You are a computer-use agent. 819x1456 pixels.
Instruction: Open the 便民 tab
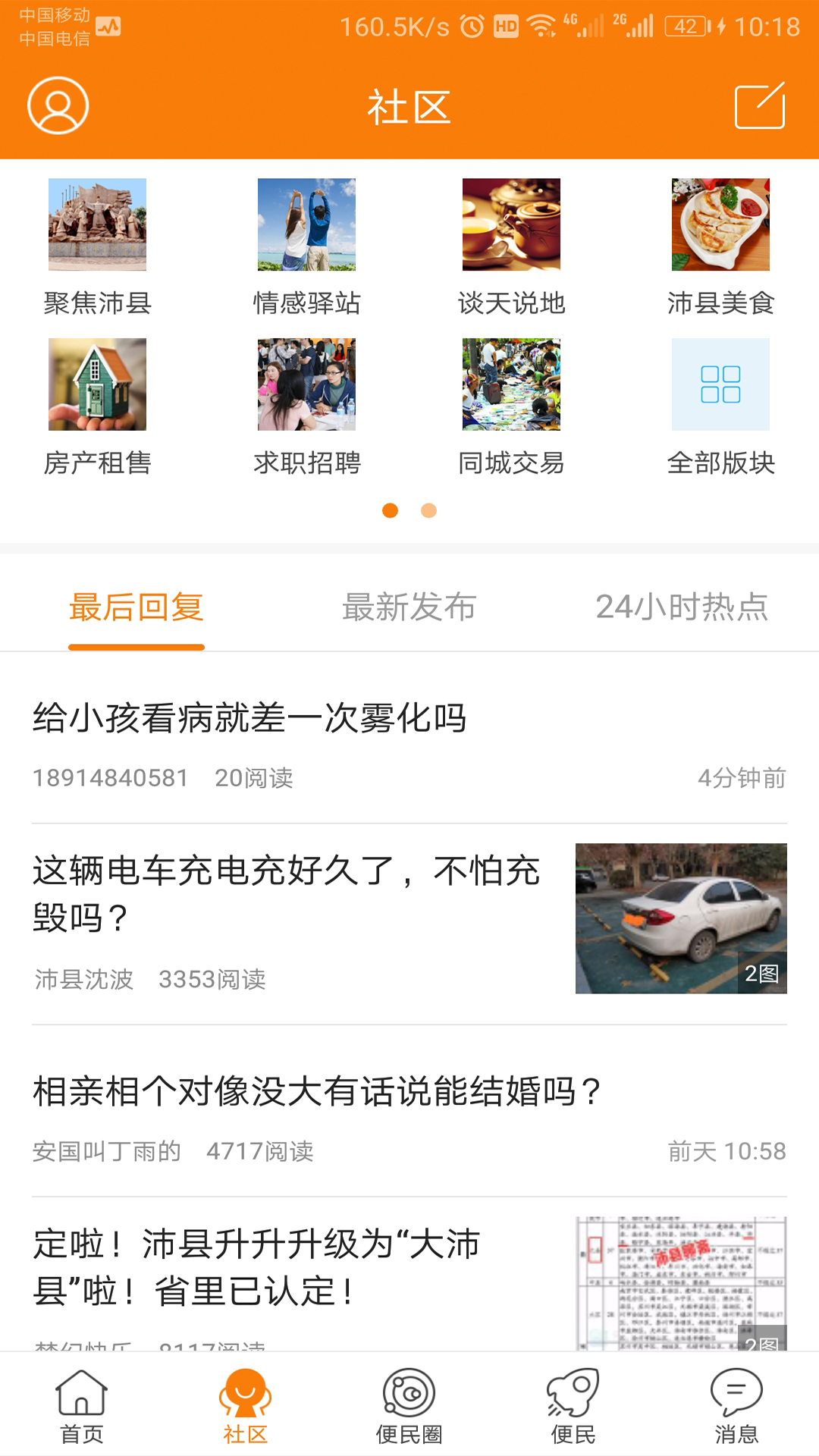[573, 1407]
